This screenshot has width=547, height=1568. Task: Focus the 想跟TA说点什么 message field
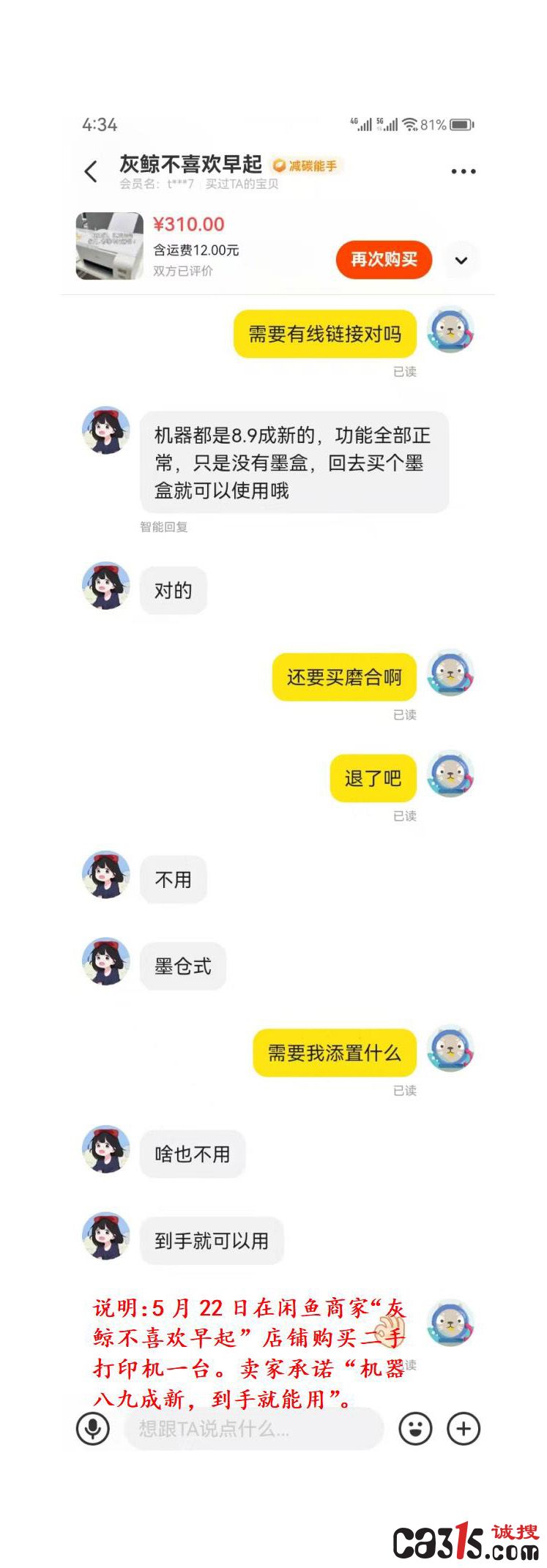(x=253, y=1428)
